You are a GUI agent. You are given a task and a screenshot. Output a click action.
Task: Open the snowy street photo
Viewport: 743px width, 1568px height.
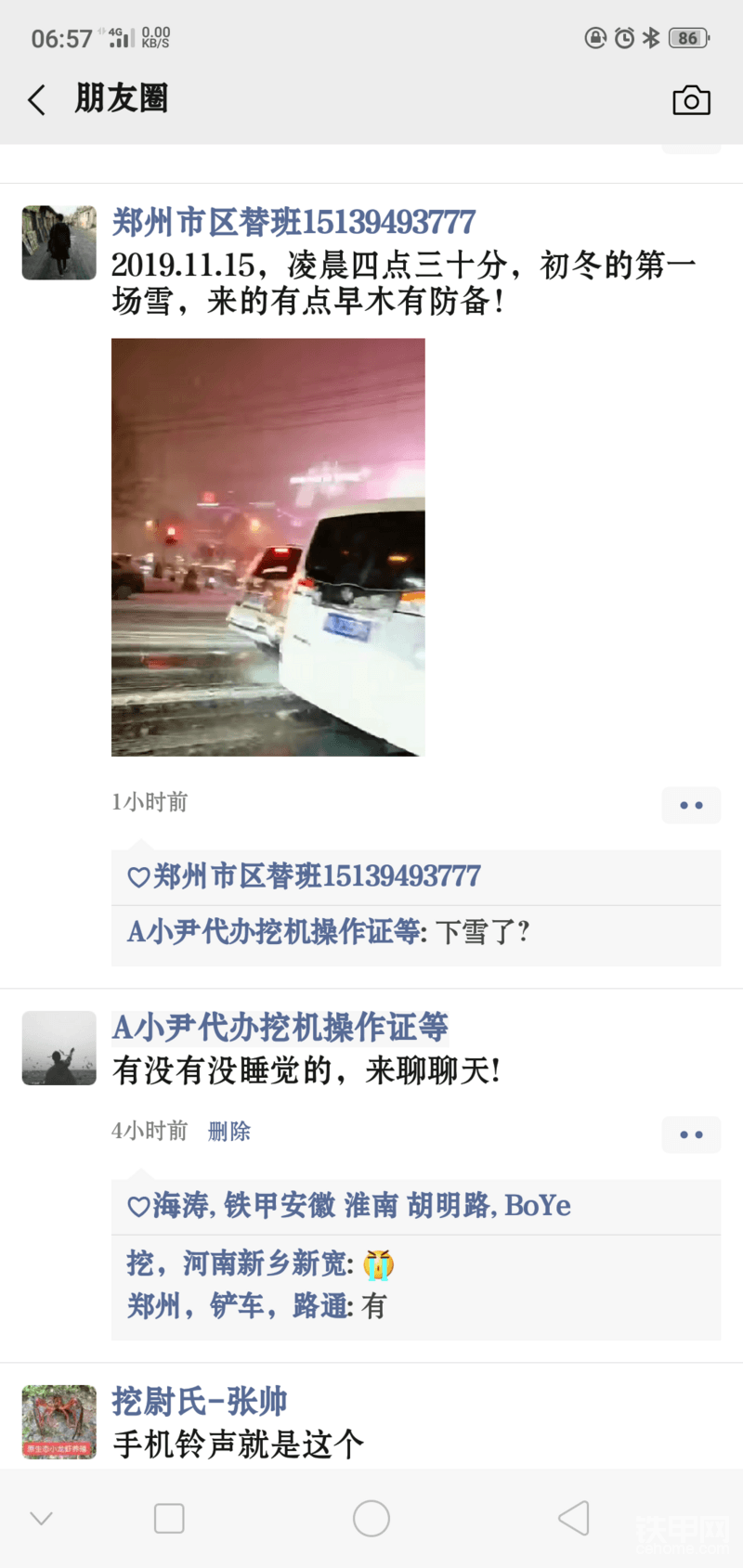coord(268,547)
